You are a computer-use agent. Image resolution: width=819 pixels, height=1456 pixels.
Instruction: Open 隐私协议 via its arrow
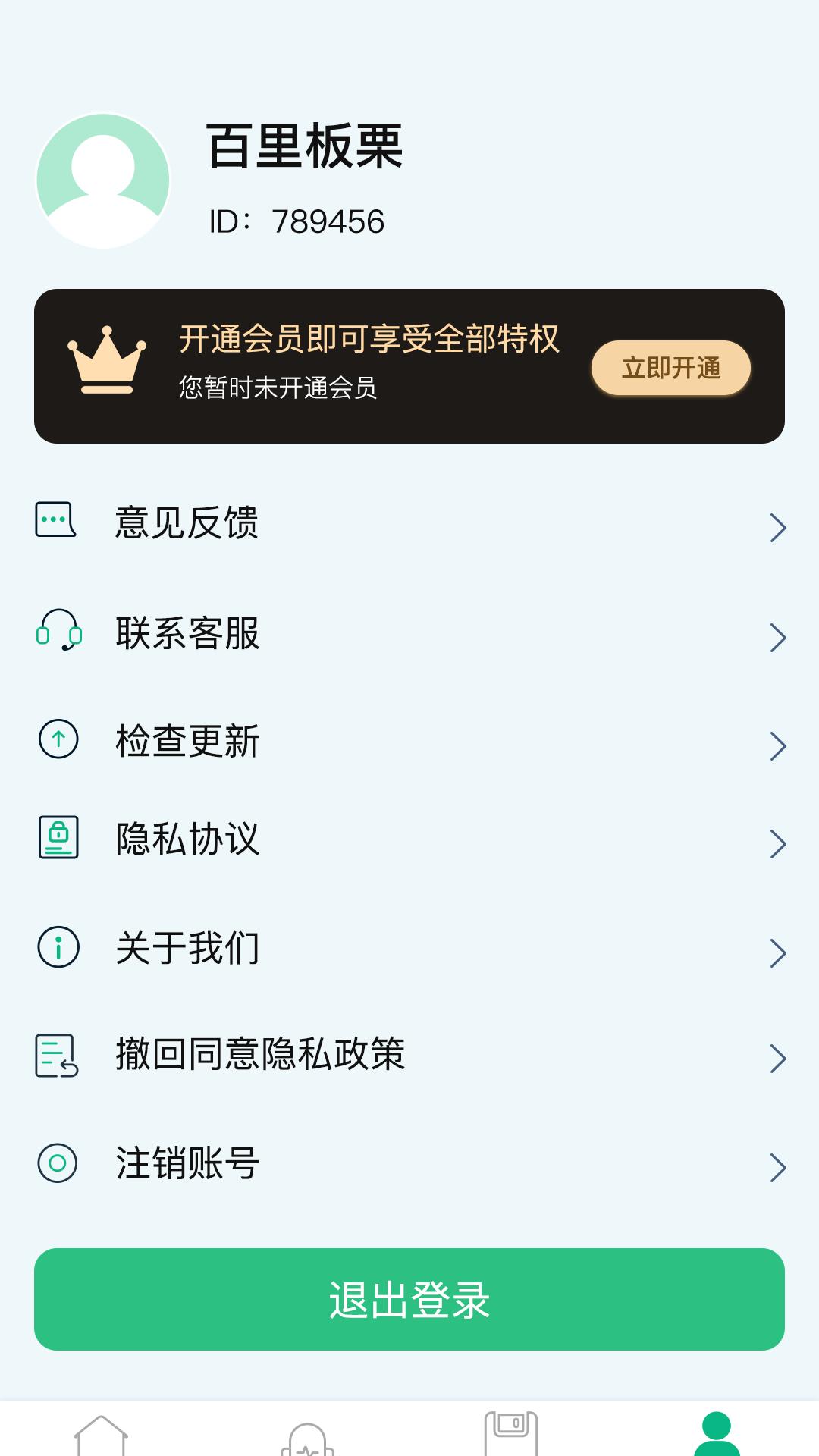[778, 842]
